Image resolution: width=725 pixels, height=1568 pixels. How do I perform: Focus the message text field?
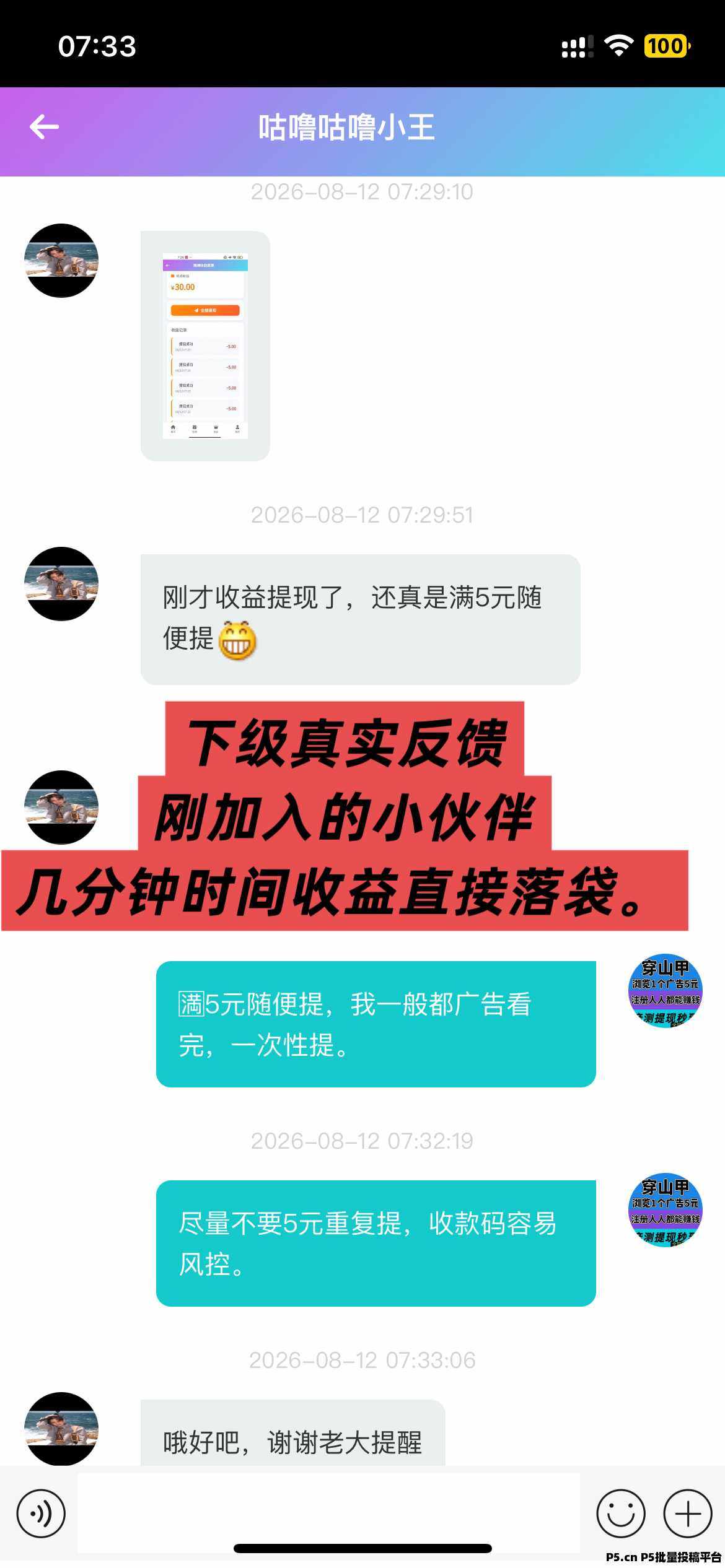pos(328,1512)
